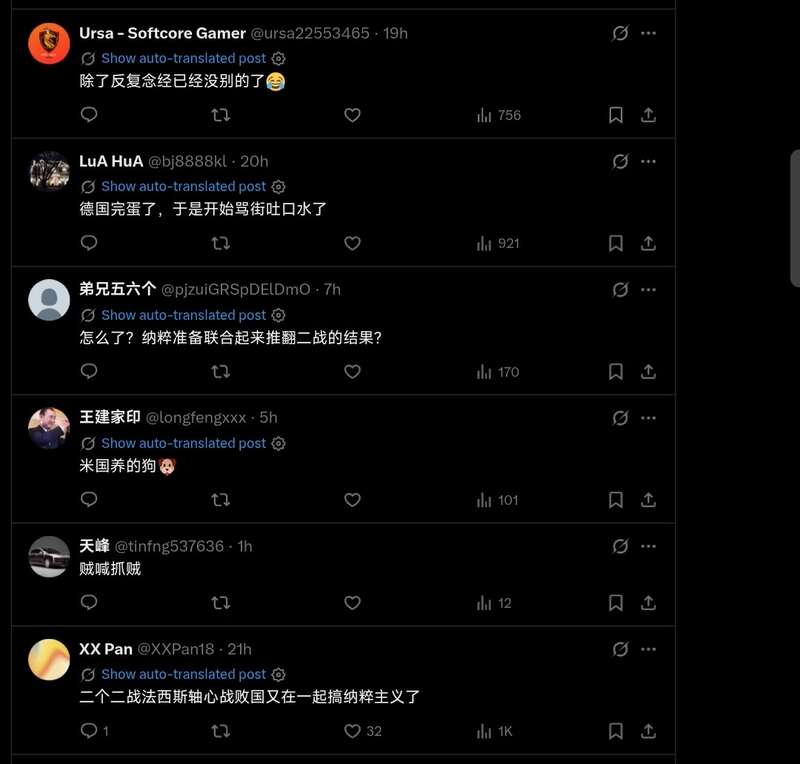The image size is (800, 764).
Task: Show auto-translated post from LuA HuA
Action: [x=183, y=187]
